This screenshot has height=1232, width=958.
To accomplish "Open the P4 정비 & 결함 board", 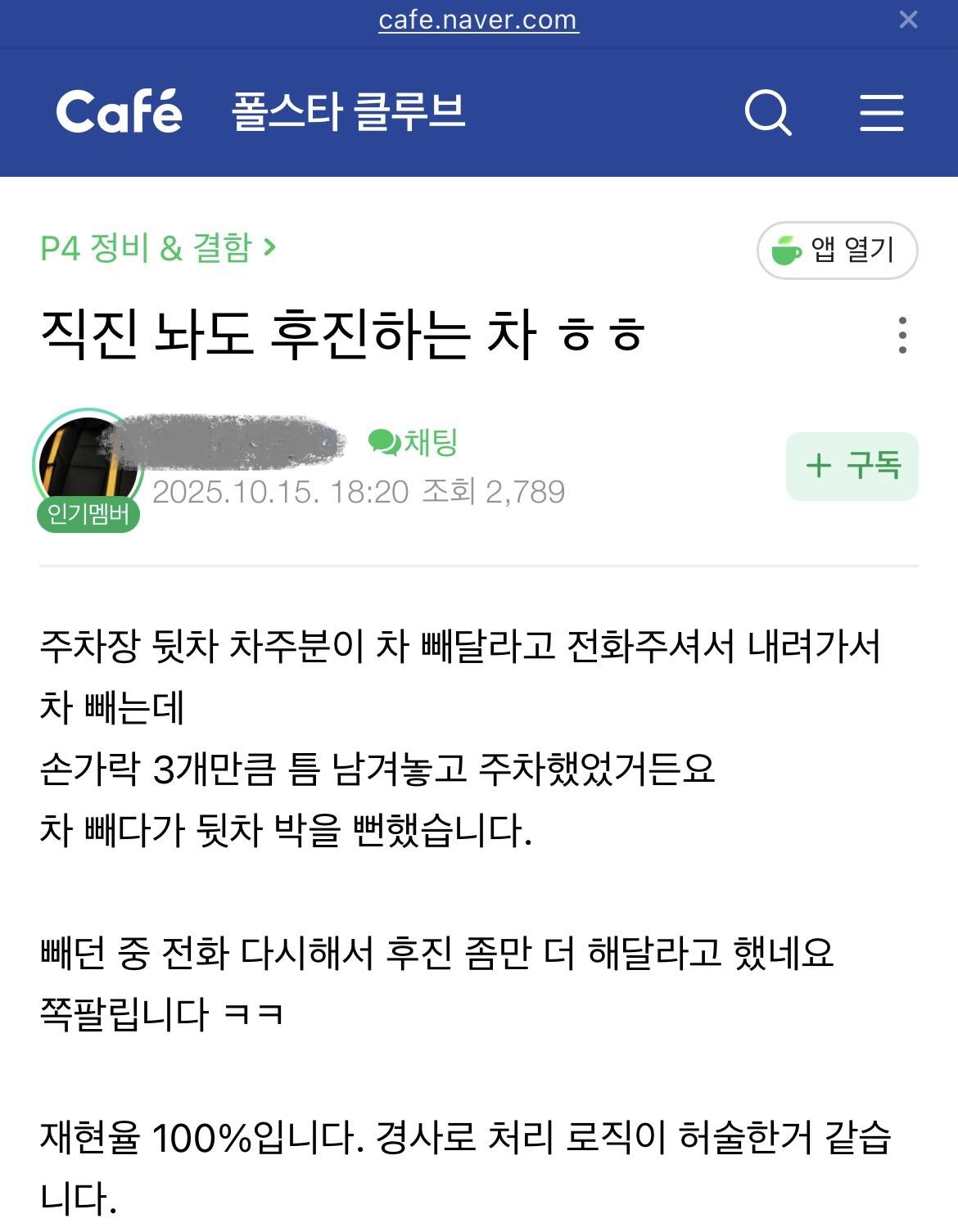I will pyautogui.click(x=158, y=247).
